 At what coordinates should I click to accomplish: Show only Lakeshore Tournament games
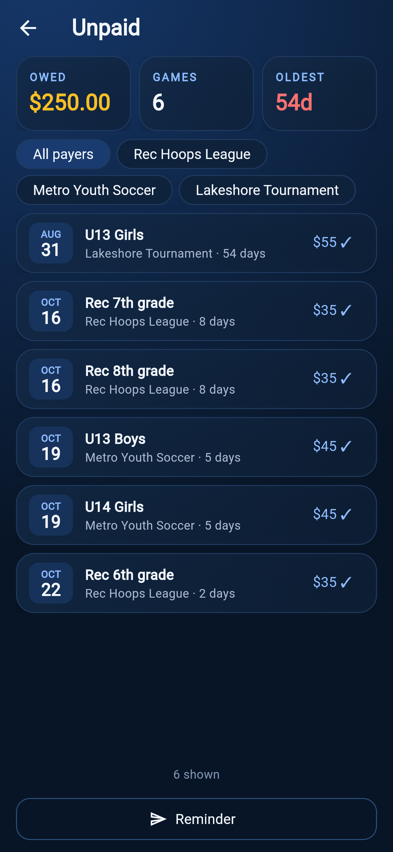[267, 190]
